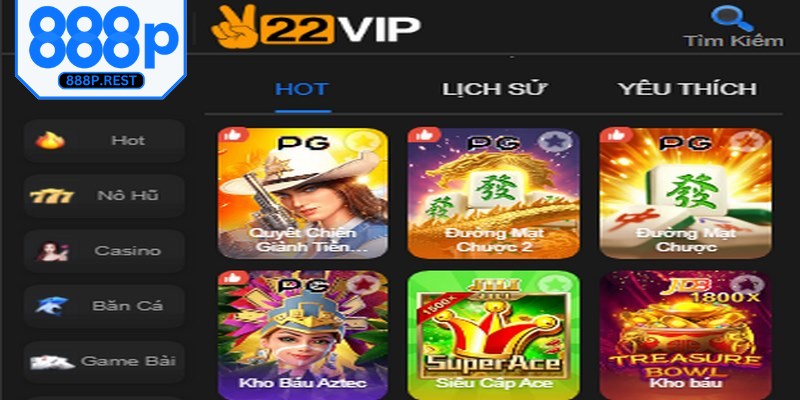The height and width of the screenshot is (400, 800).
Task: Switch to the LỊCH SỬ tab
Action: [x=494, y=88]
